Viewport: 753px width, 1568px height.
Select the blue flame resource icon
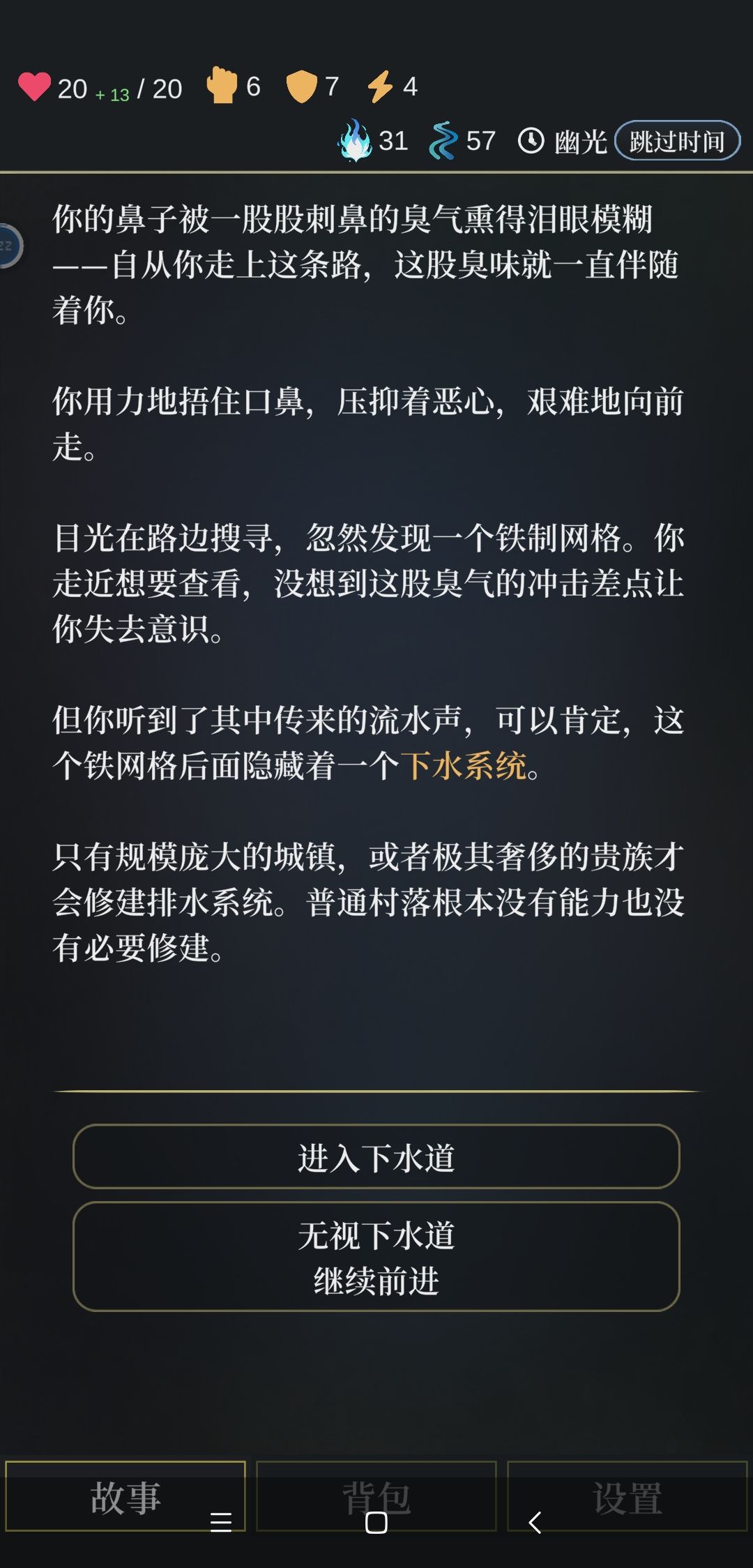356,141
